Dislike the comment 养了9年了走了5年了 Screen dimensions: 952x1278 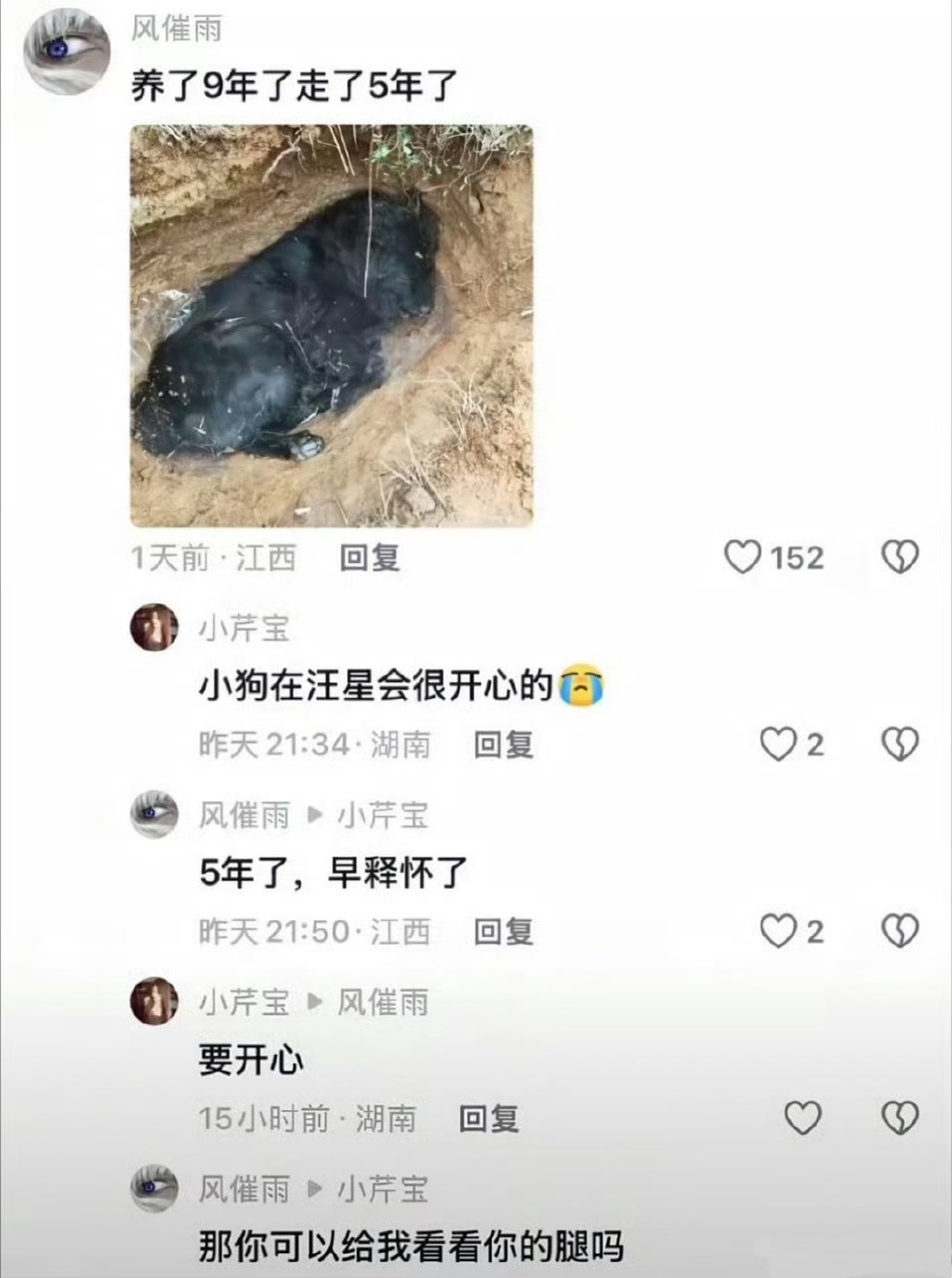click(x=899, y=558)
